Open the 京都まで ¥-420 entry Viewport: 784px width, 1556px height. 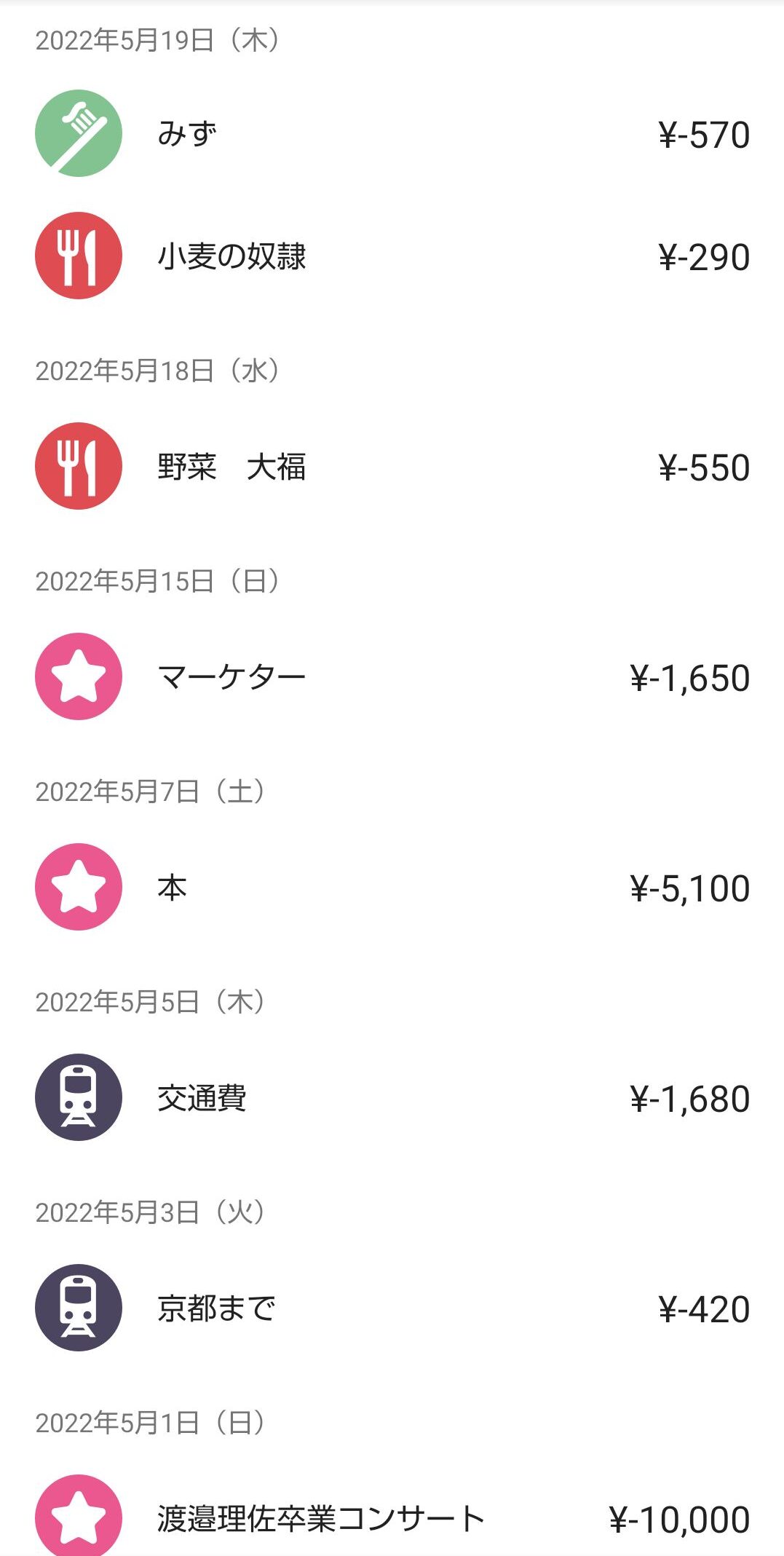point(392,1308)
